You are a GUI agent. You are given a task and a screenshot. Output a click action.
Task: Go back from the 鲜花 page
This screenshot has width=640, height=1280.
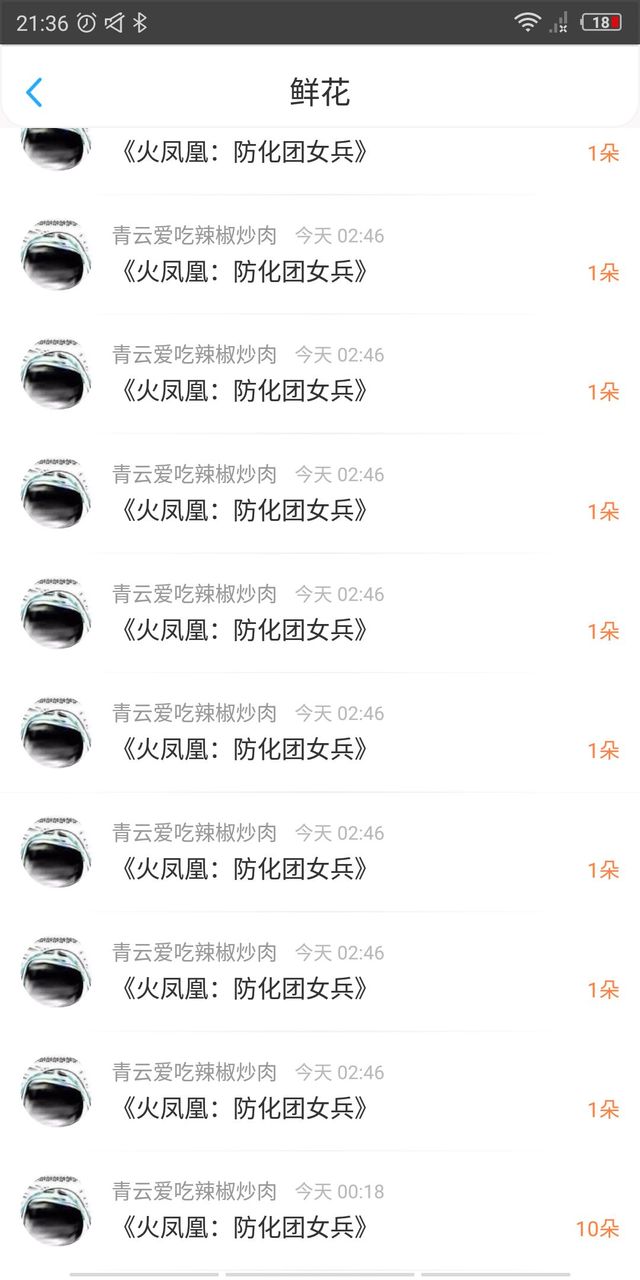[34, 93]
